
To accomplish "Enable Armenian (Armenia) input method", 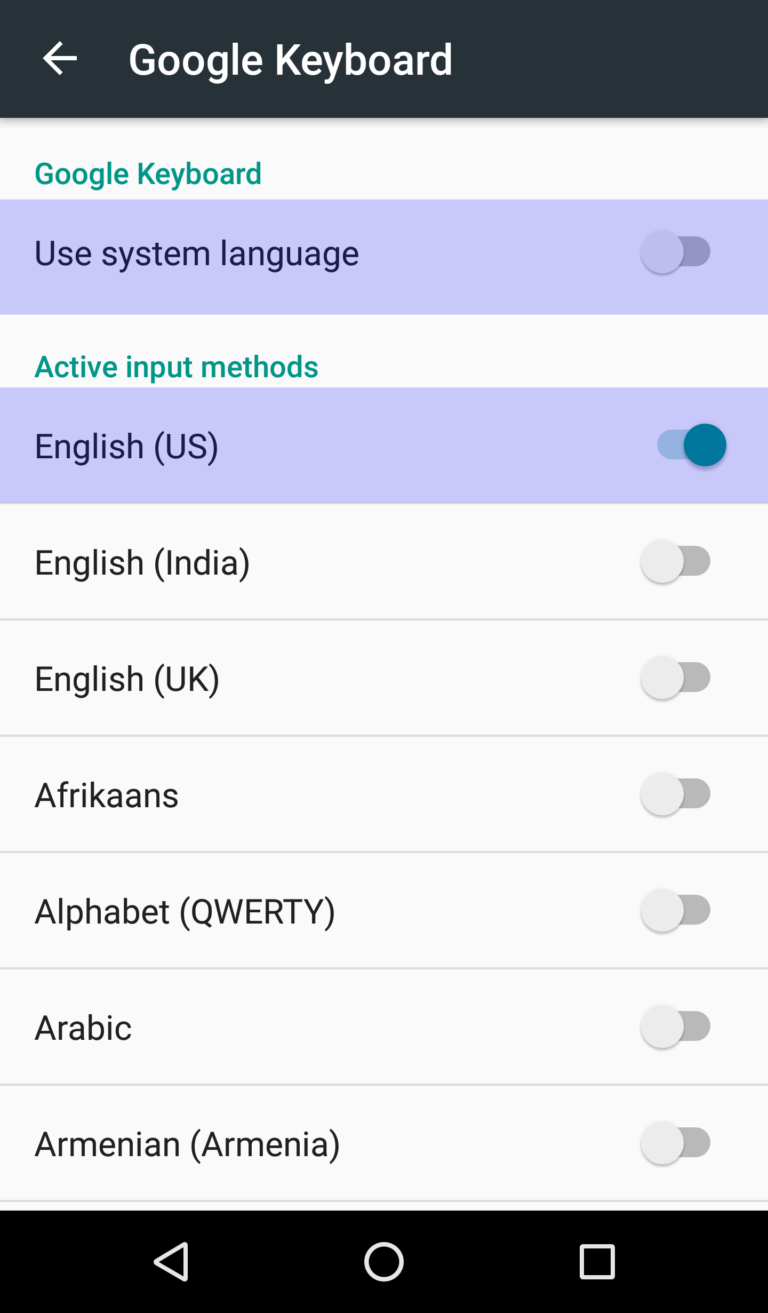I will [678, 1142].
